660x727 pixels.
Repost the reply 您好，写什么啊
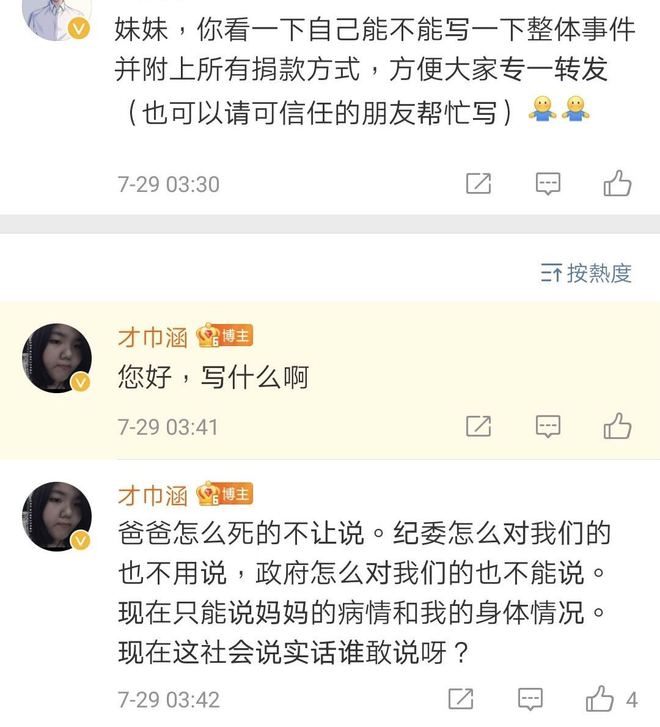[478, 426]
